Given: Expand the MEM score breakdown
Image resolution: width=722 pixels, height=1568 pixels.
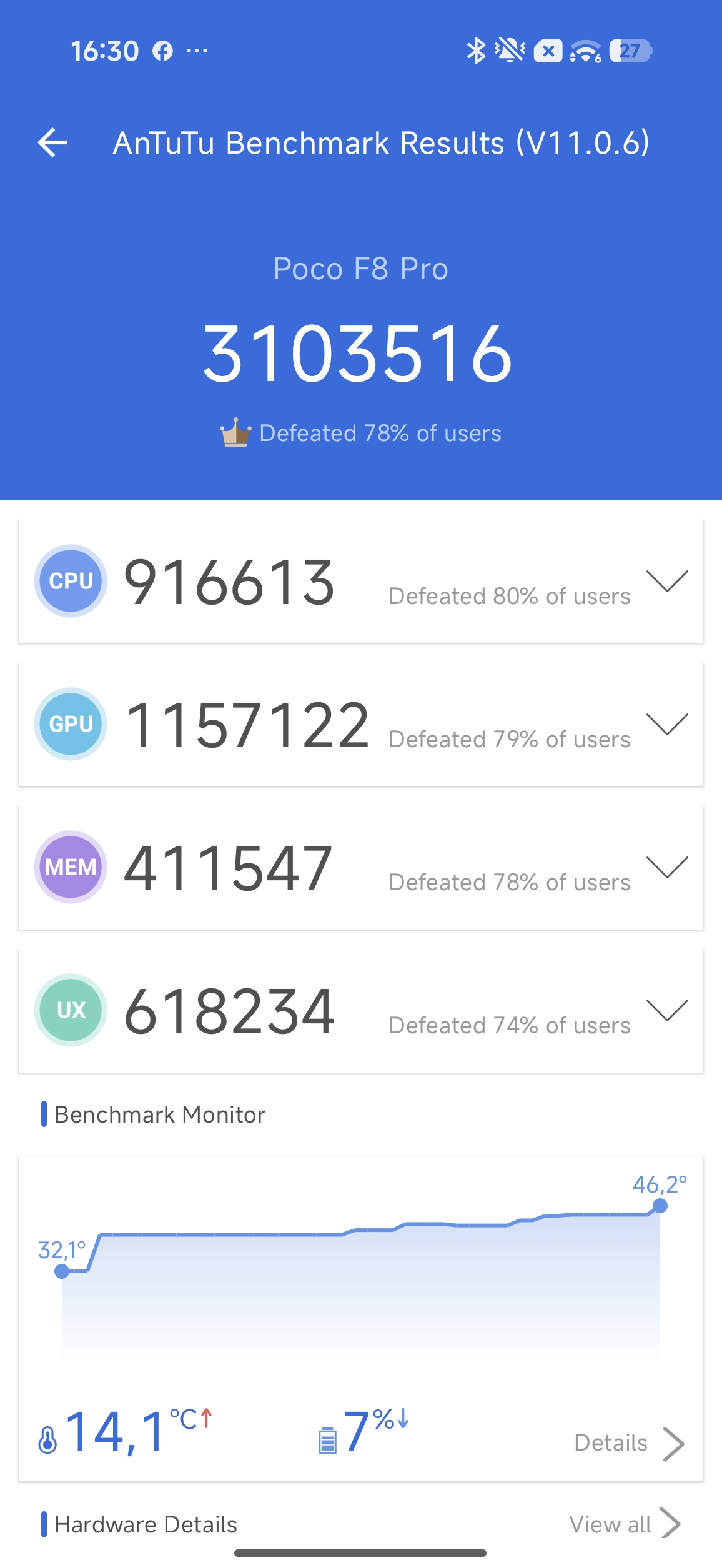Looking at the screenshot, I should pyautogui.click(x=666, y=867).
